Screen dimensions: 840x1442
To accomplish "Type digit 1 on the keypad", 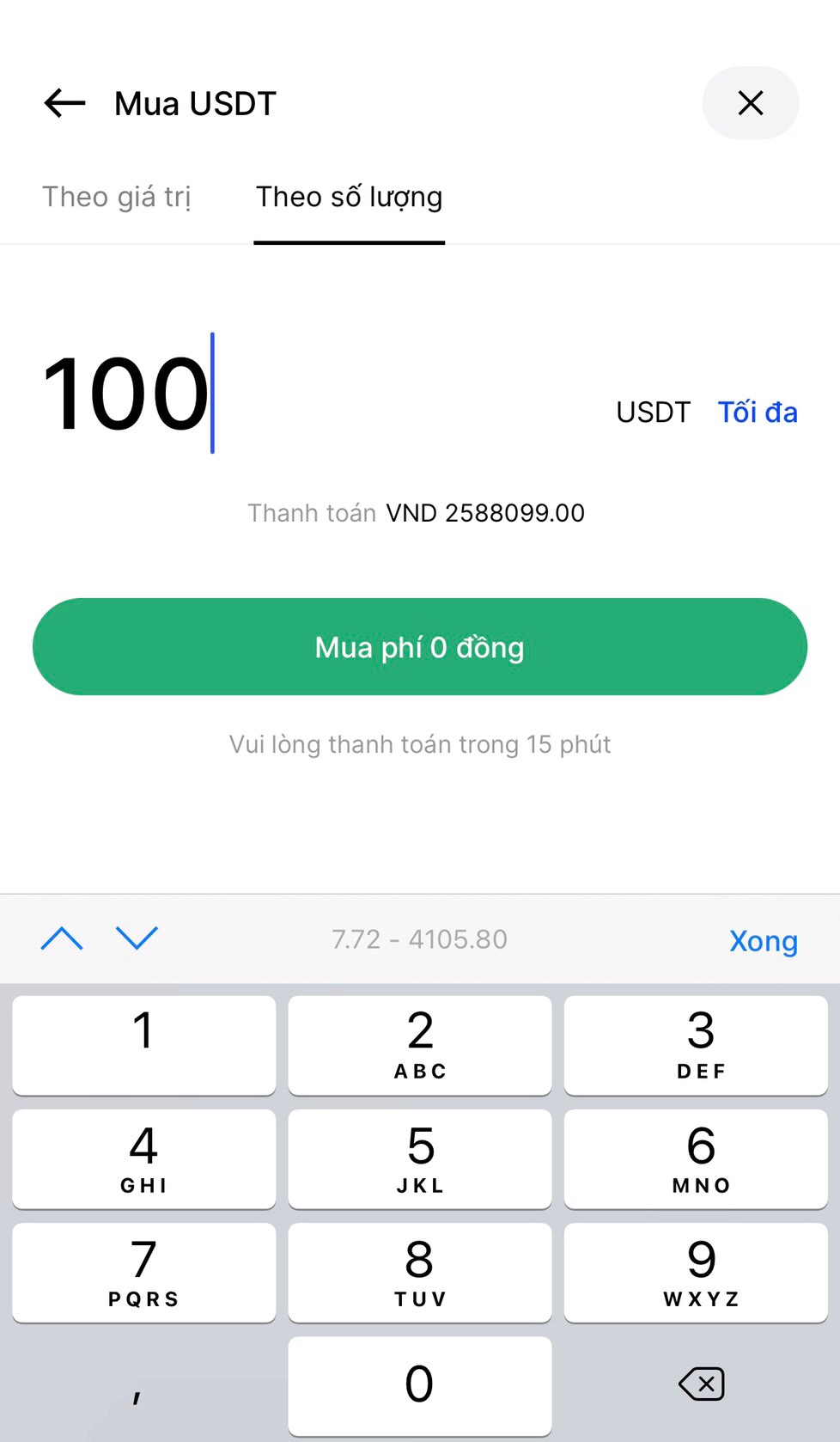I will pos(143,1045).
